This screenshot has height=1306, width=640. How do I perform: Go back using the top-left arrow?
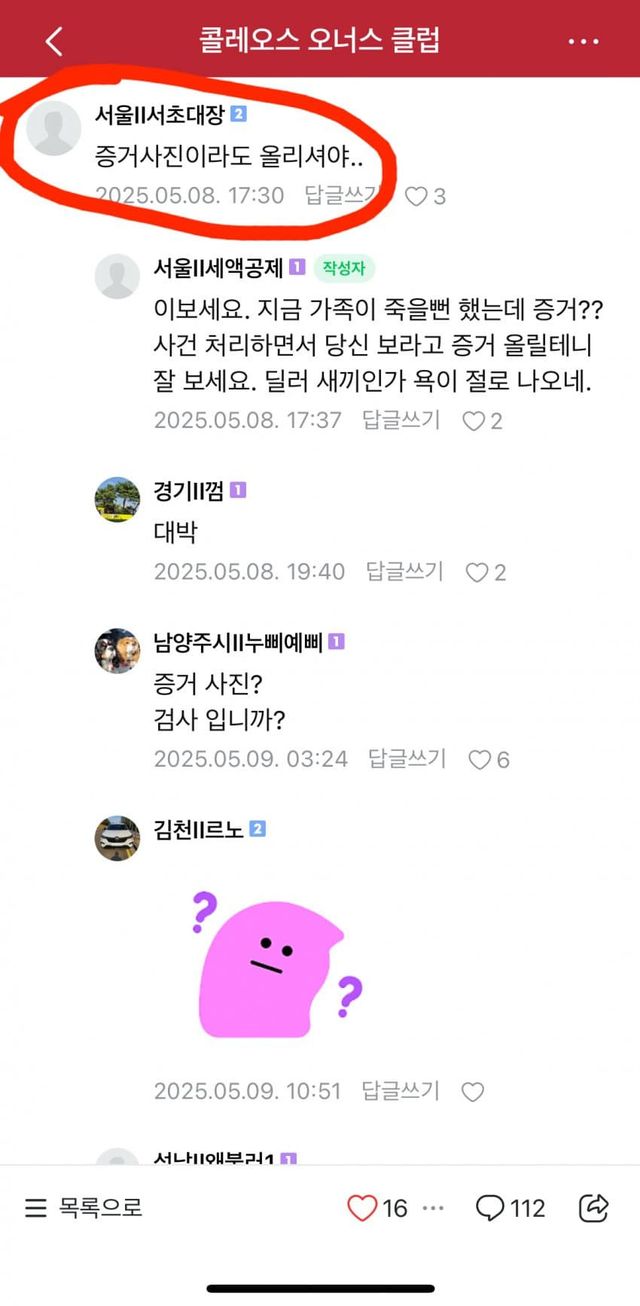54,41
